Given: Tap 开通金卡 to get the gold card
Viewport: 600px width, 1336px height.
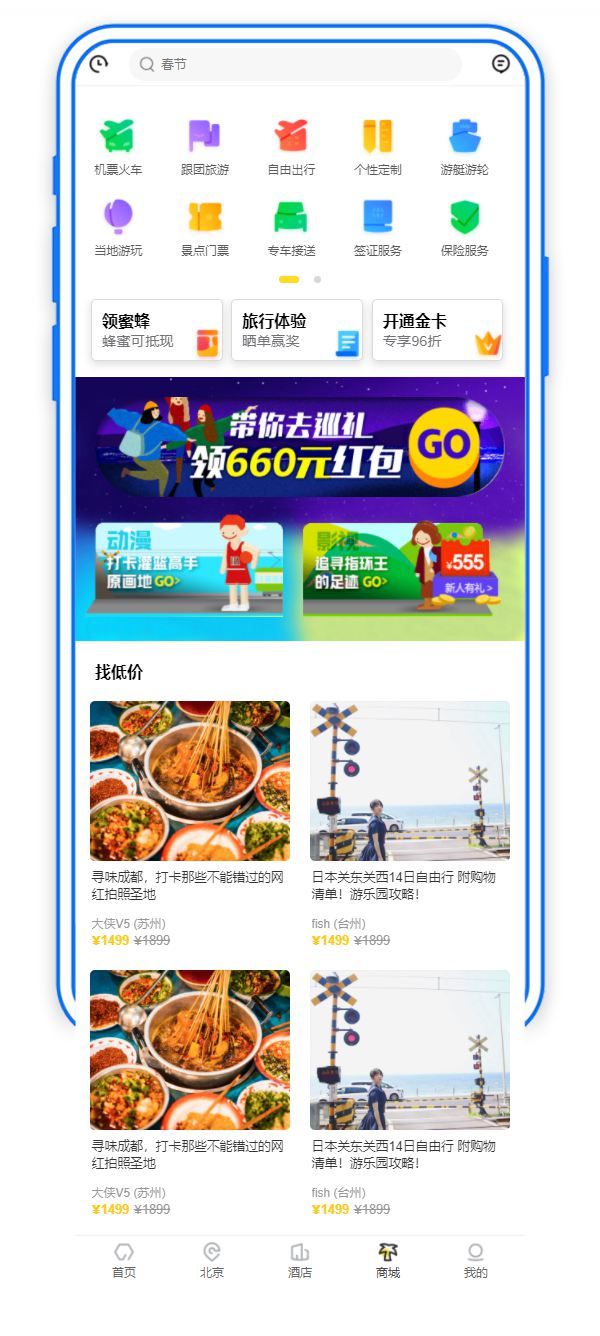Looking at the screenshot, I should pyautogui.click(x=437, y=330).
